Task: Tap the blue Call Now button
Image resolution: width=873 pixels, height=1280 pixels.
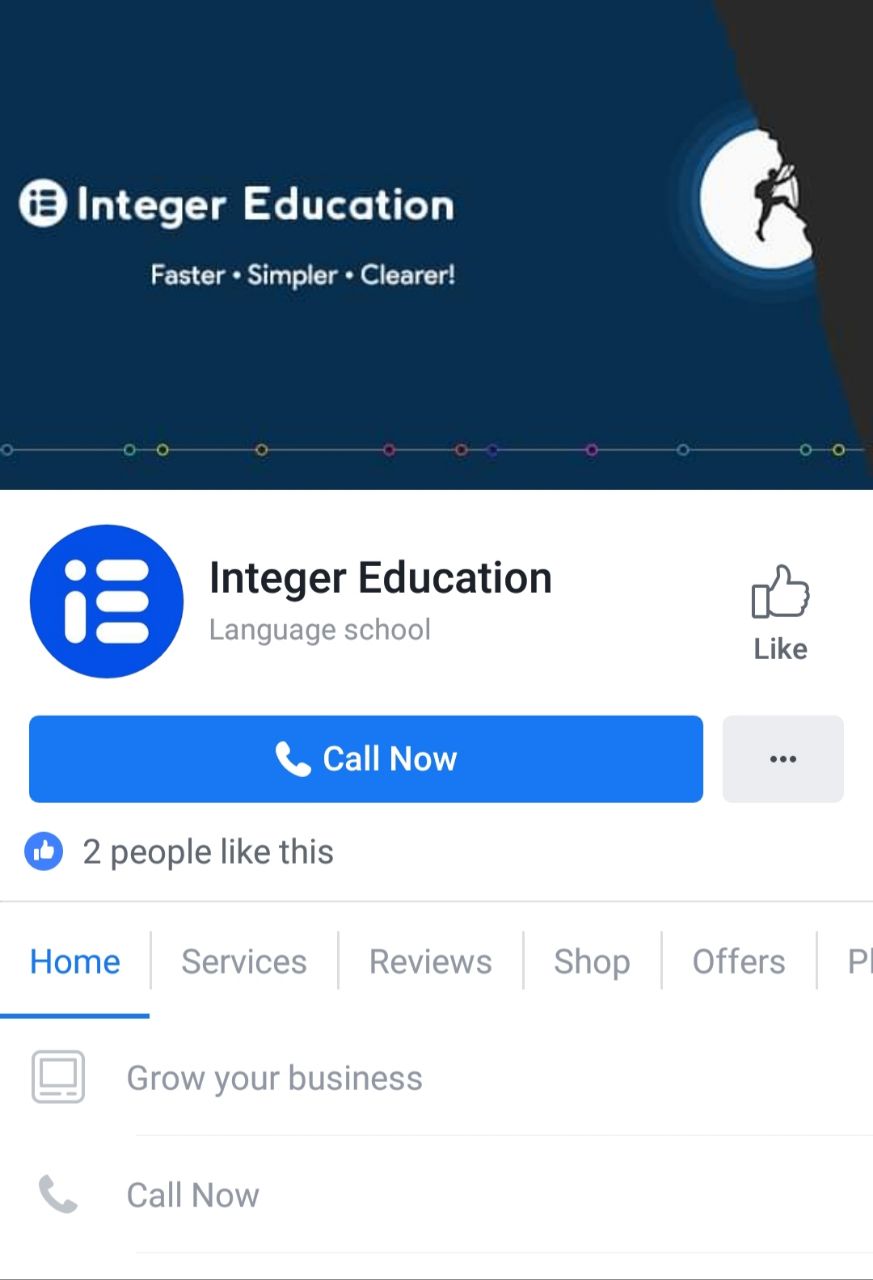Action: pos(366,759)
